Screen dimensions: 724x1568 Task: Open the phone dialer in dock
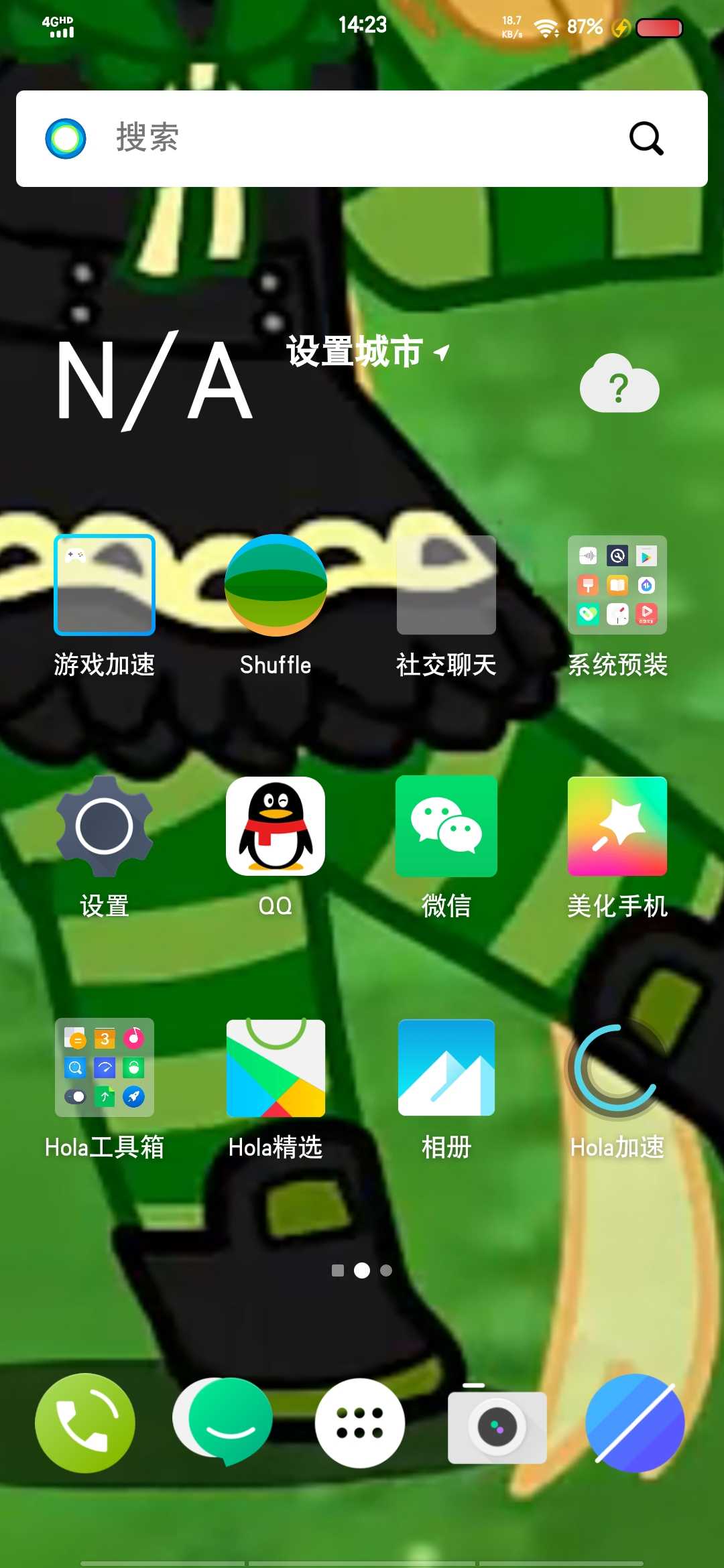pyautogui.click(x=85, y=1423)
